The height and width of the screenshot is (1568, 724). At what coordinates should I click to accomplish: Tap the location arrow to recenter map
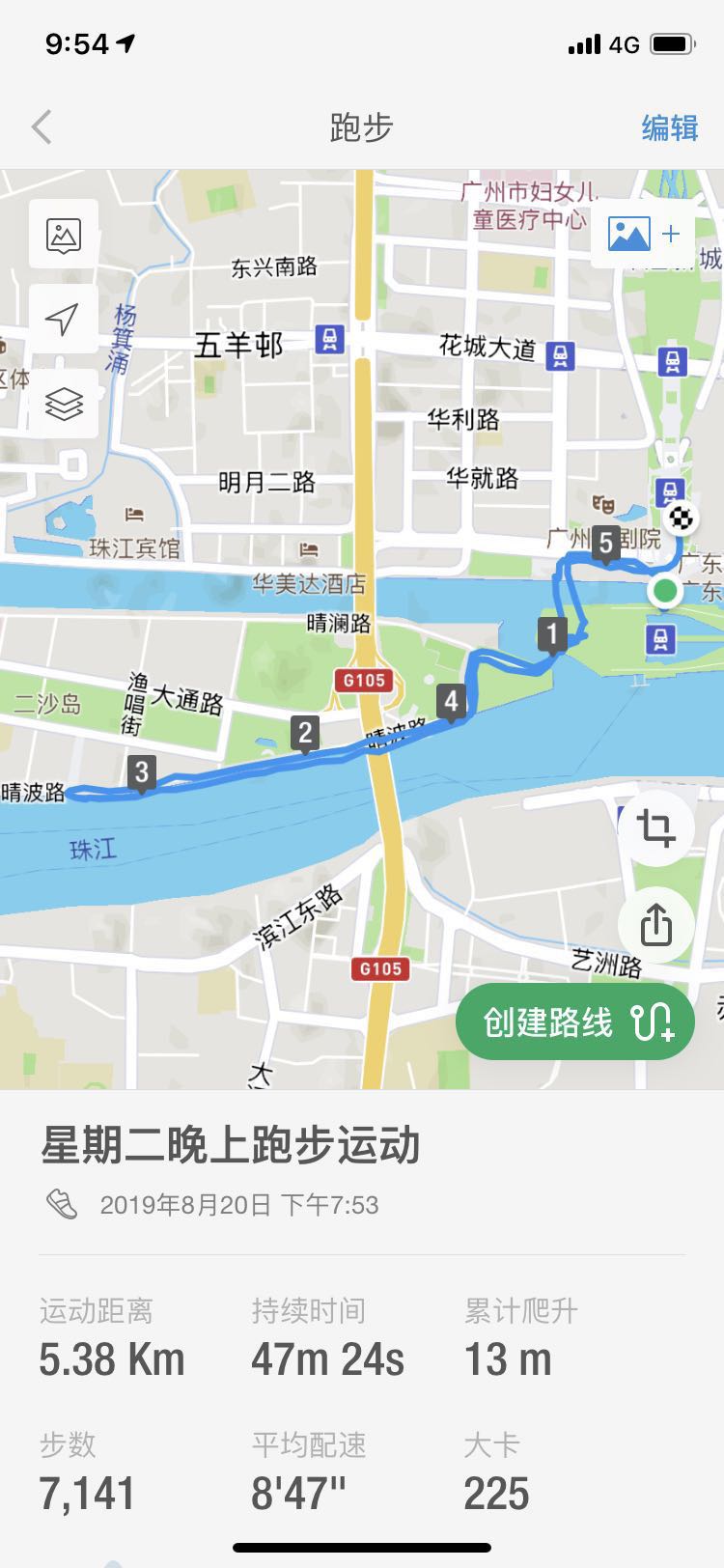(x=64, y=319)
